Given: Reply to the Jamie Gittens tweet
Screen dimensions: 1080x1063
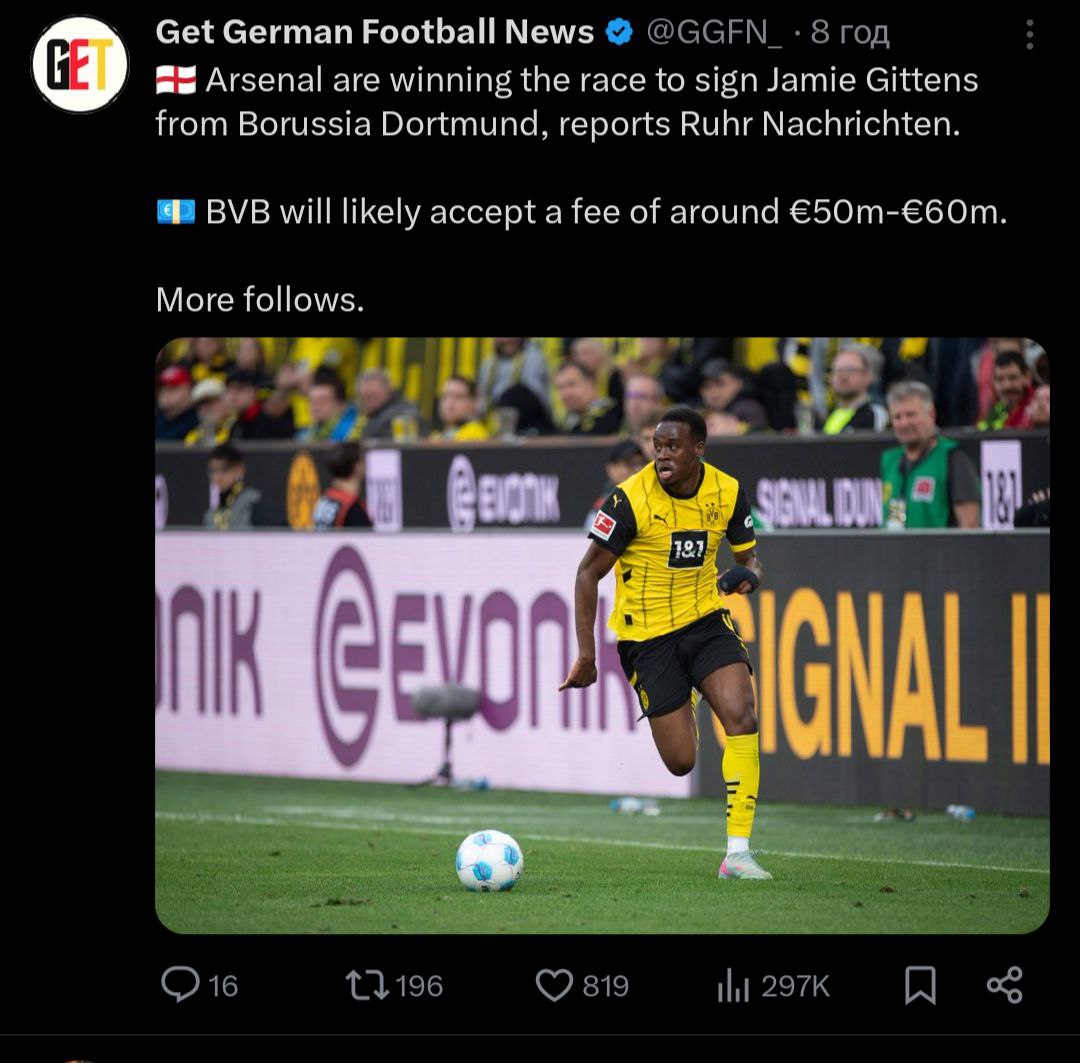Looking at the screenshot, I should (181, 985).
